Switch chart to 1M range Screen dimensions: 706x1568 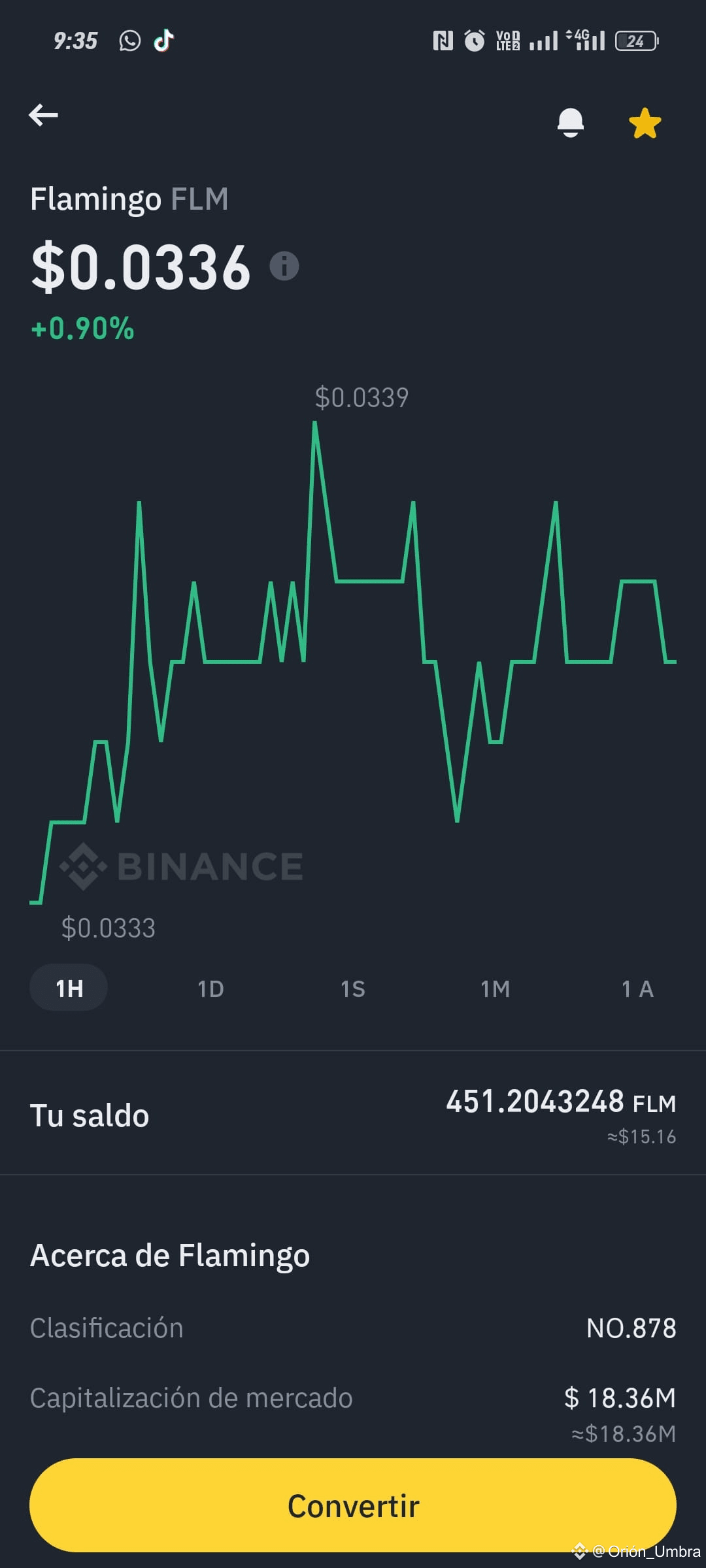pos(495,989)
